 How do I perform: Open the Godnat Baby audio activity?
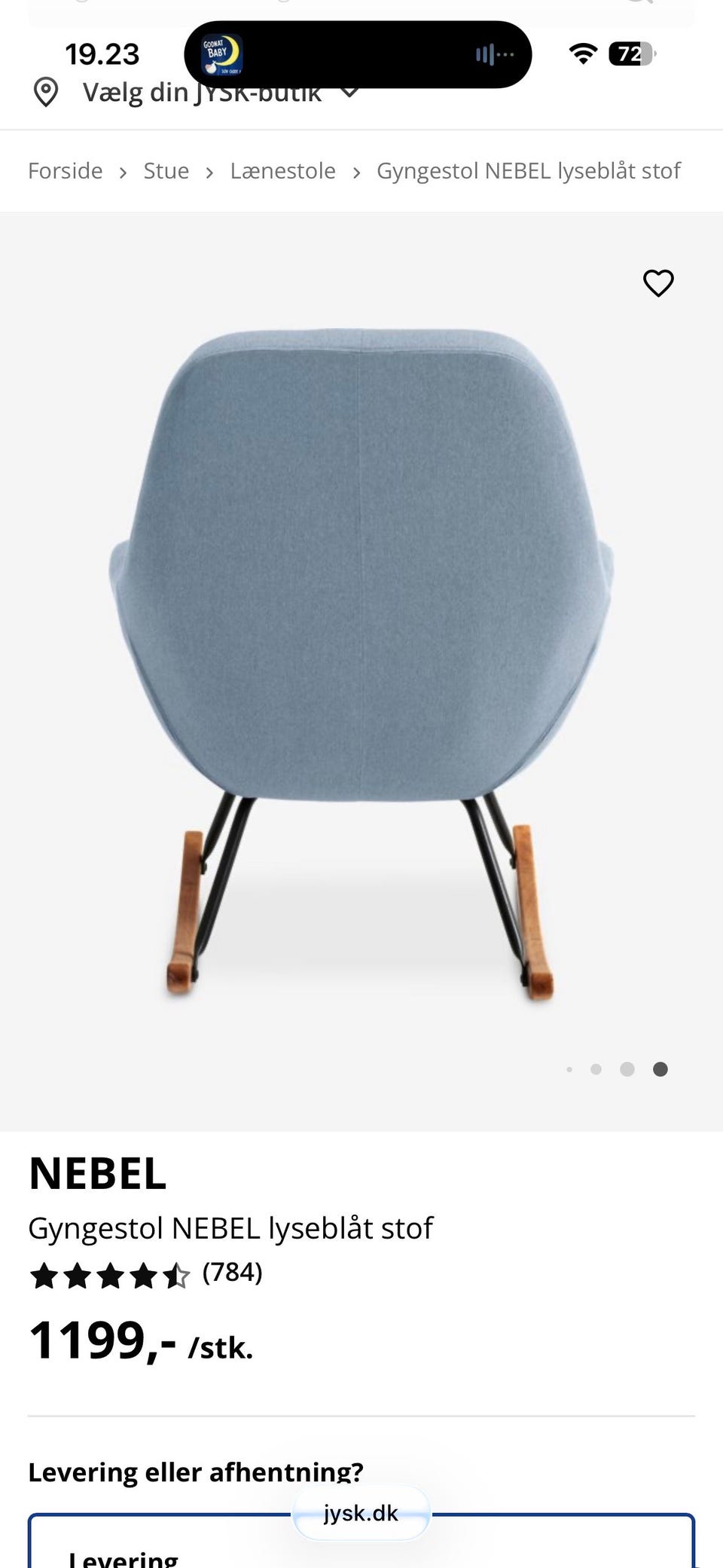[221, 55]
